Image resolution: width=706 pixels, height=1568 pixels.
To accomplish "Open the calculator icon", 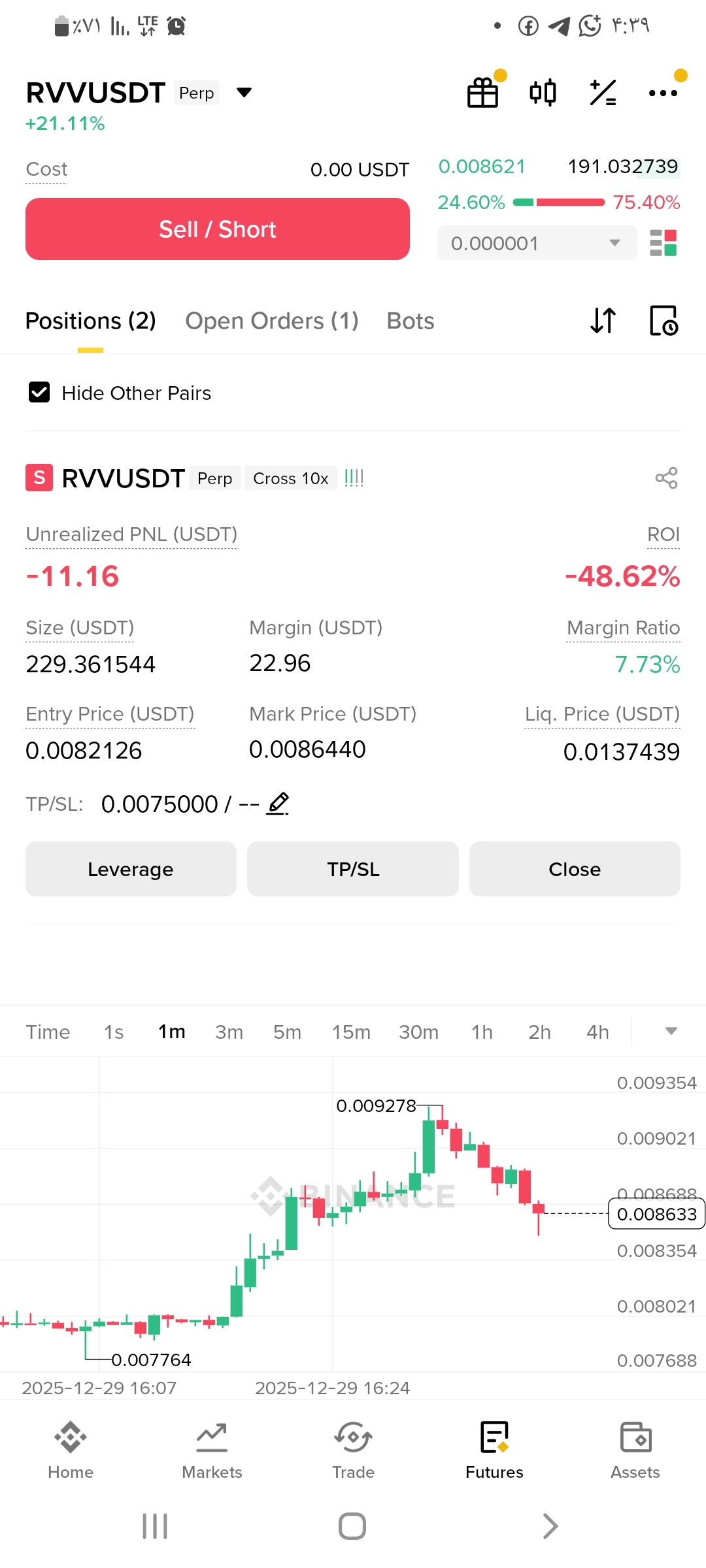I will (x=603, y=92).
